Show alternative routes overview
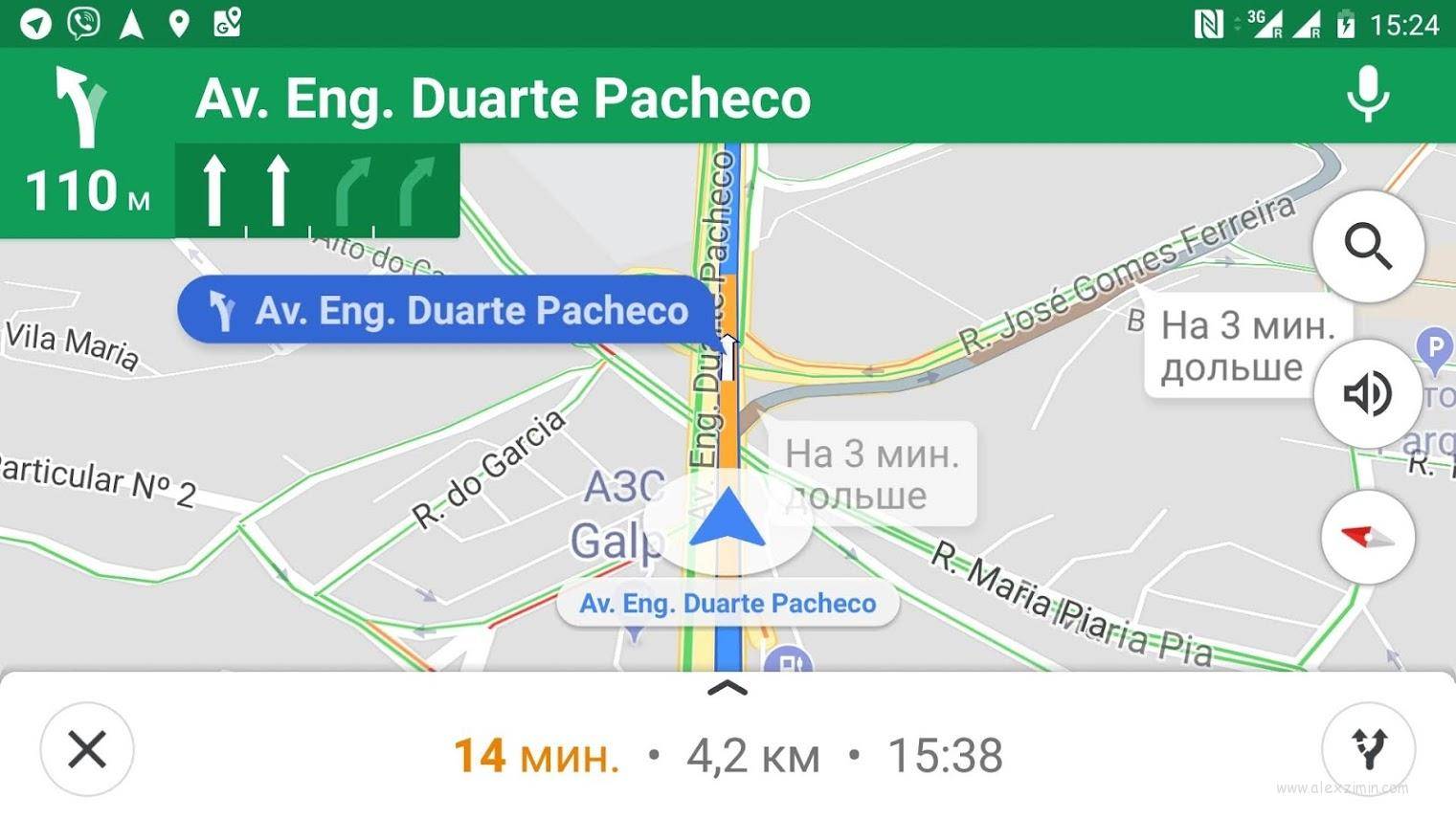This screenshot has width=1456, height=819. coord(1368,749)
